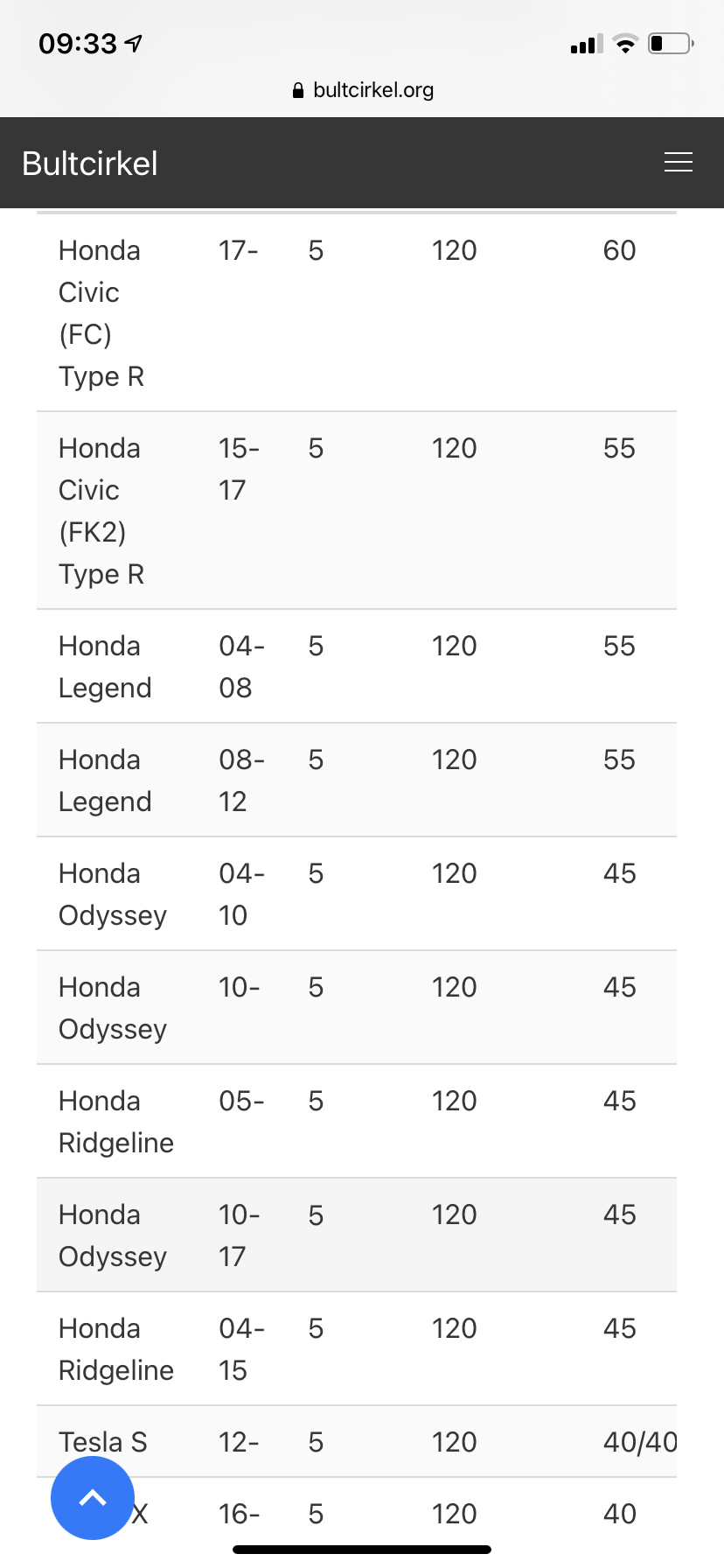Tap the bultcirkel.org address bar

pyautogui.click(x=362, y=90)
